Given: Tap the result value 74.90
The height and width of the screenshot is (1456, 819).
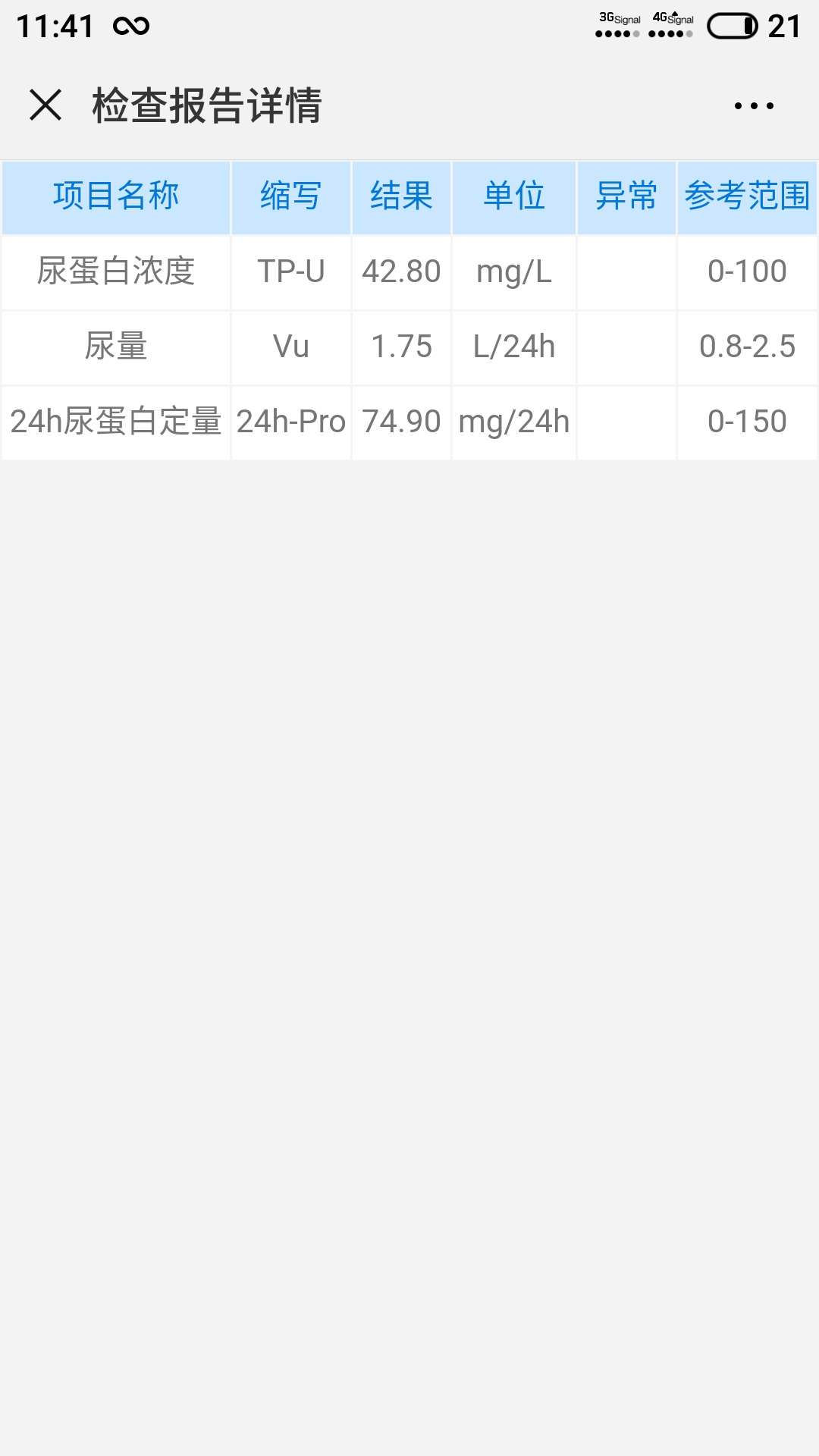Looking at the screenshot, I should [400, 422].
